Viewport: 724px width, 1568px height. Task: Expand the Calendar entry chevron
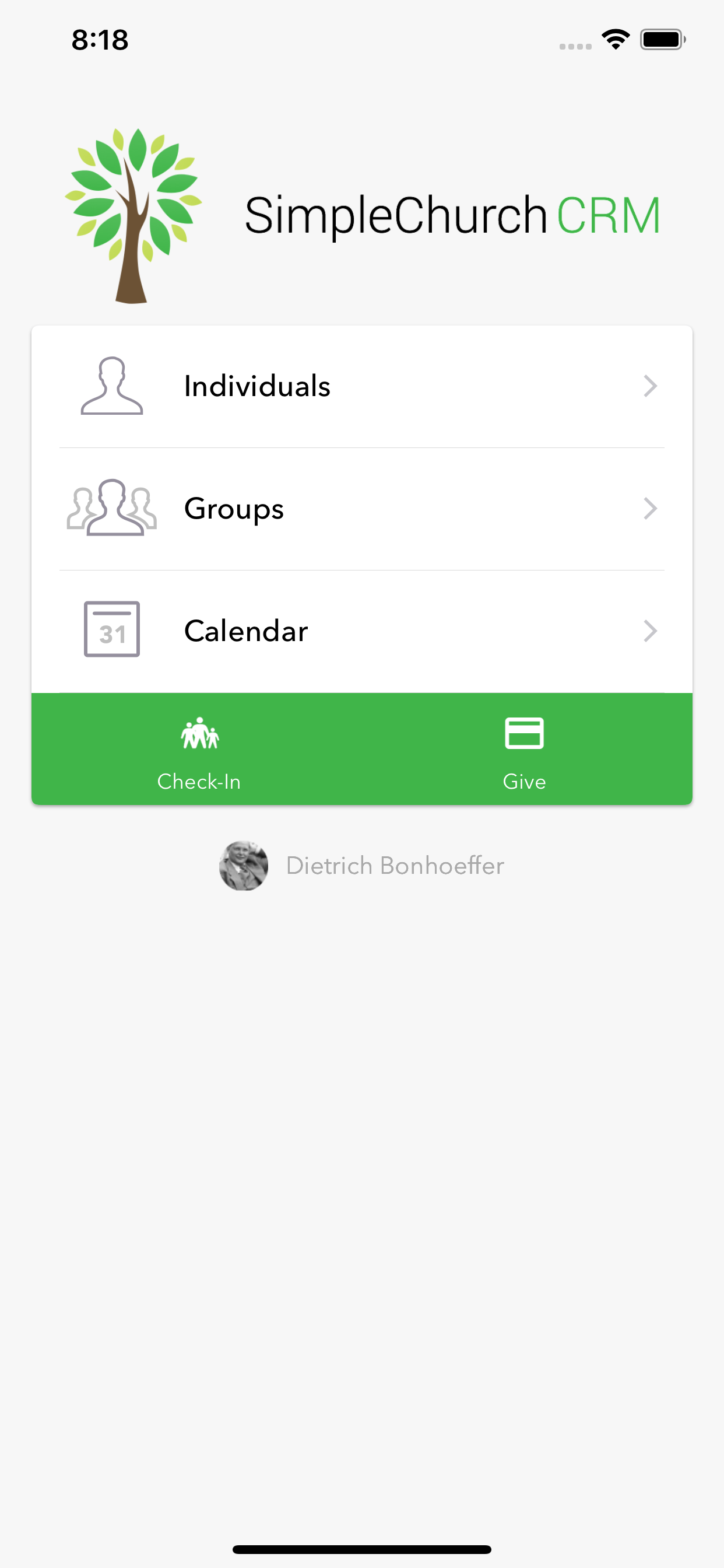click(651, 631)
